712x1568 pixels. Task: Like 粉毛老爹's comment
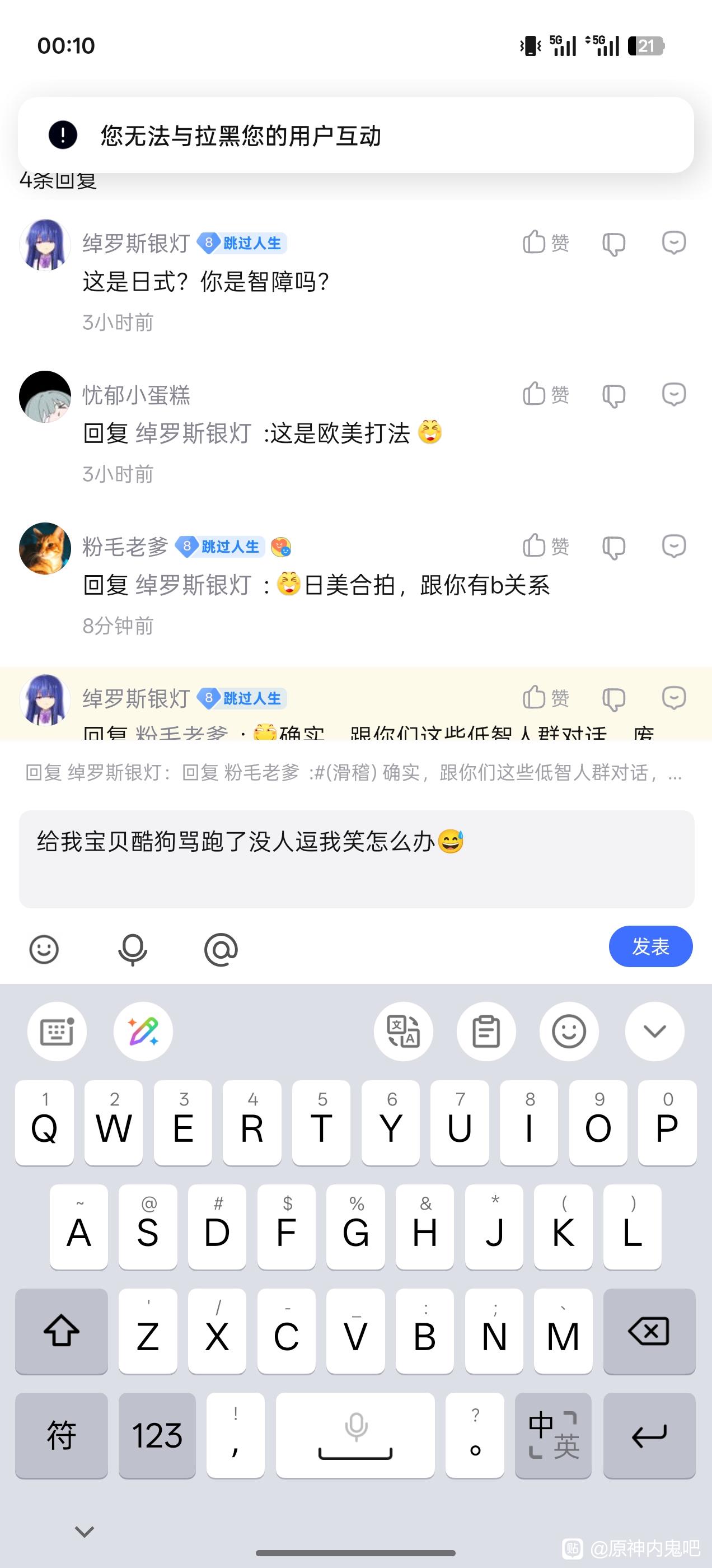point(546,546)
